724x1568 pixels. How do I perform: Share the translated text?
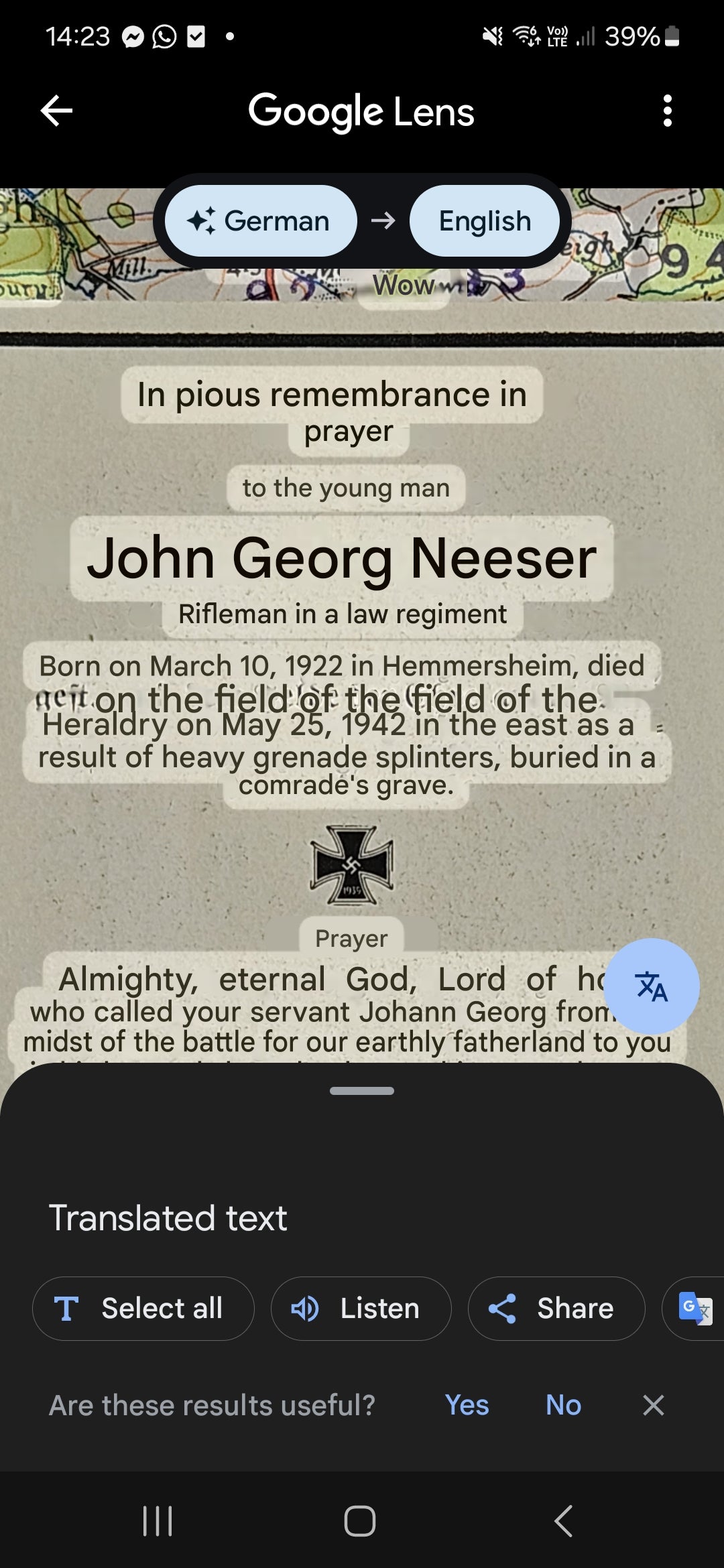pyautogui.click(x=556, y=1309)
